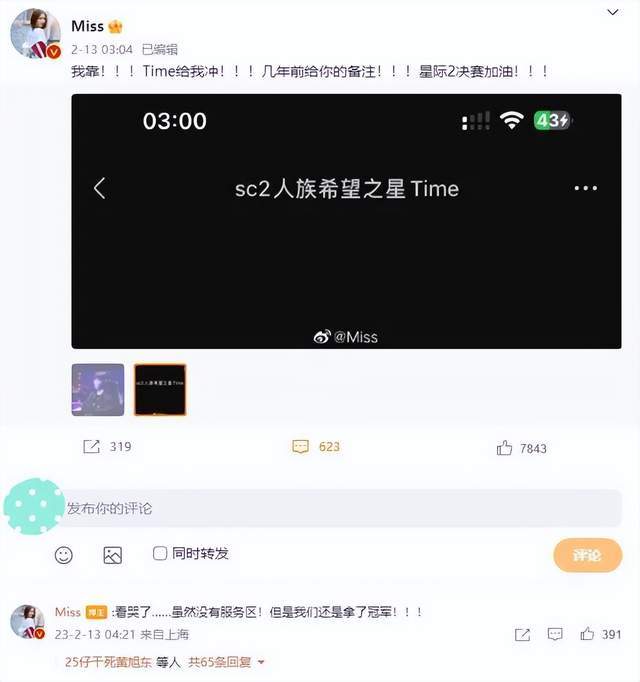Tap the 发布你的评论 comment field
The height and width of the screenshot is (682, 640).
point(340,508)
